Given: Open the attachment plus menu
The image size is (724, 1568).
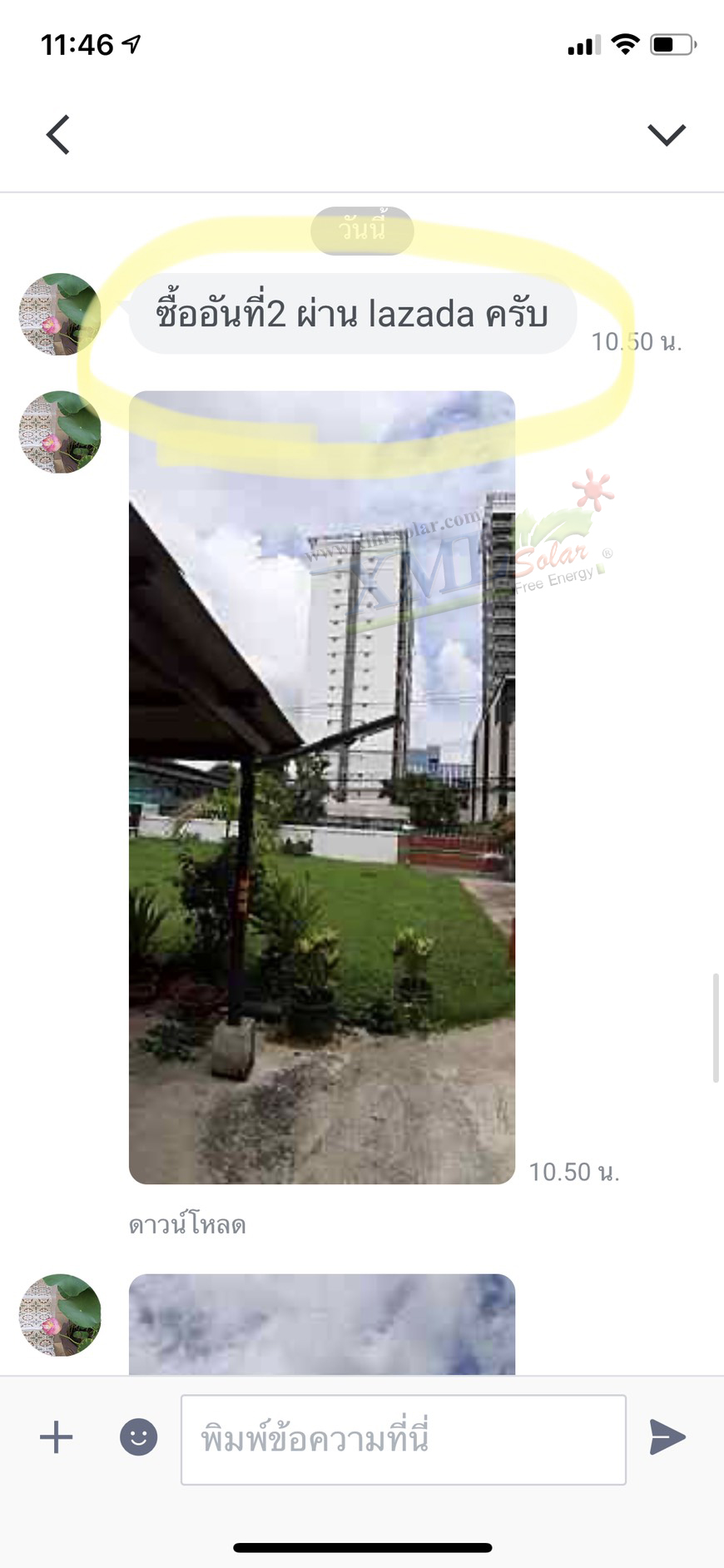Looking at the screenshot, I should click(x=57, y=1437).
